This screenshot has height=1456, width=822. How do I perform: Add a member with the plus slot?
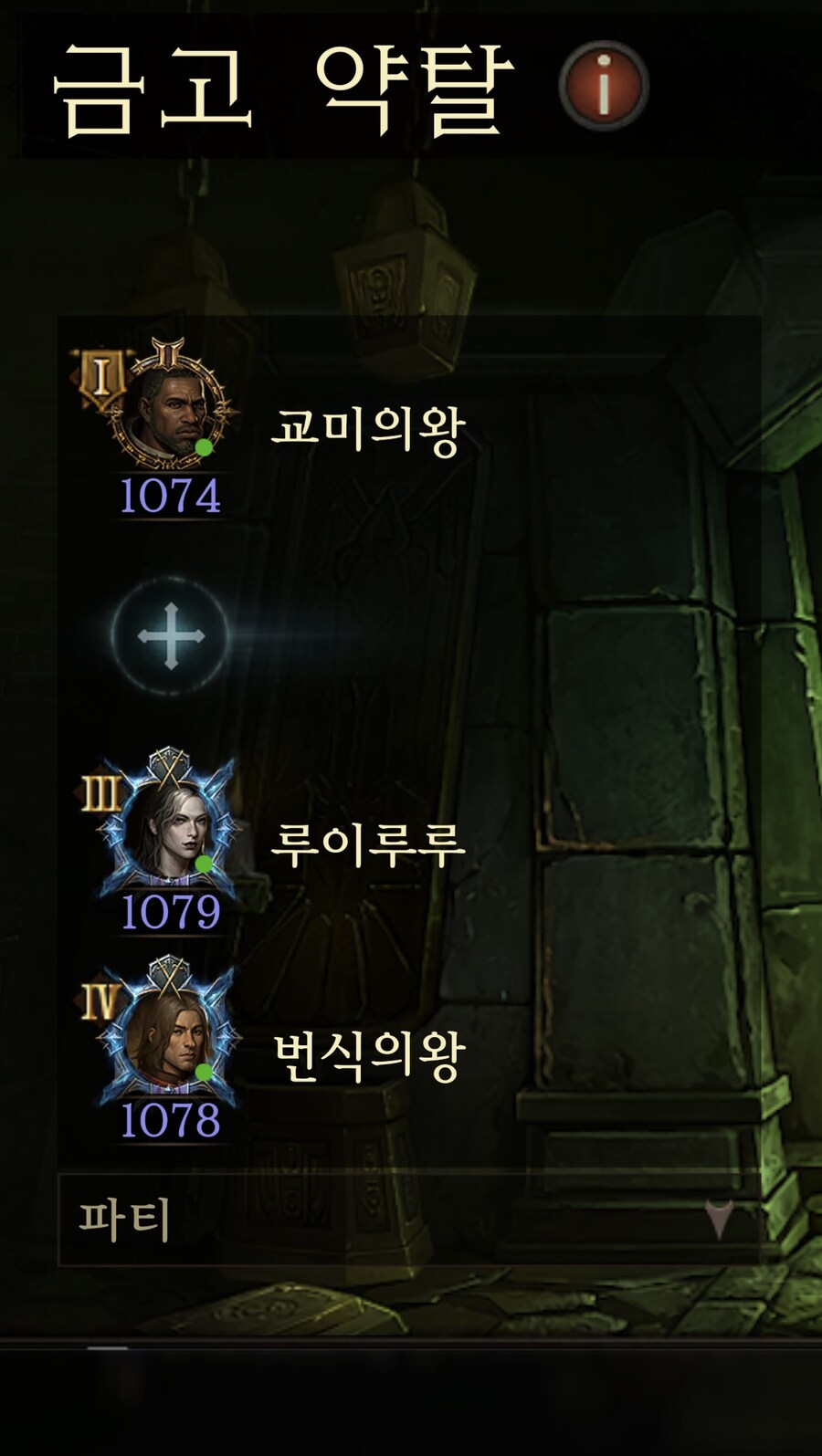tap(171, 635)
